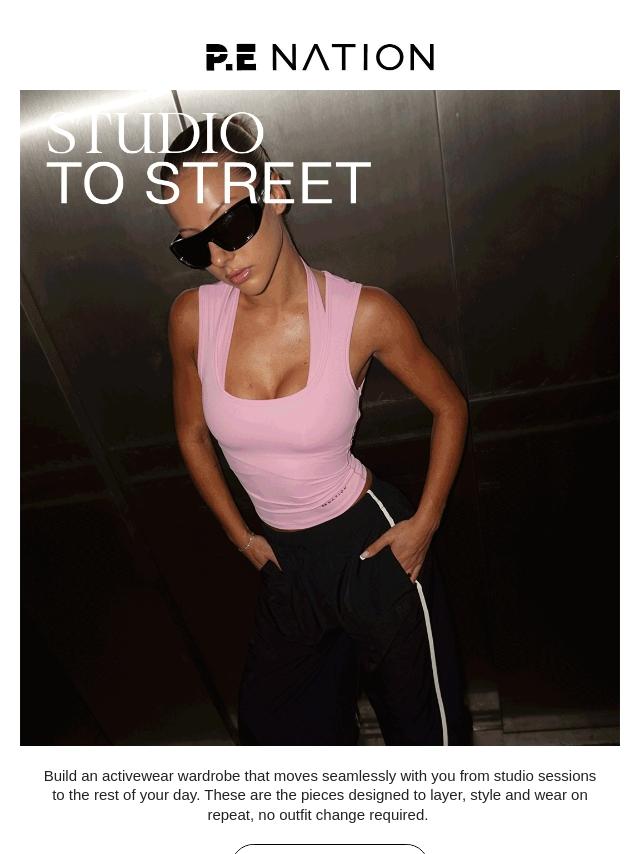The width and height of the screenshot is (640, 854).
Task: Tap the outlined button below the description
Action: 330,849
